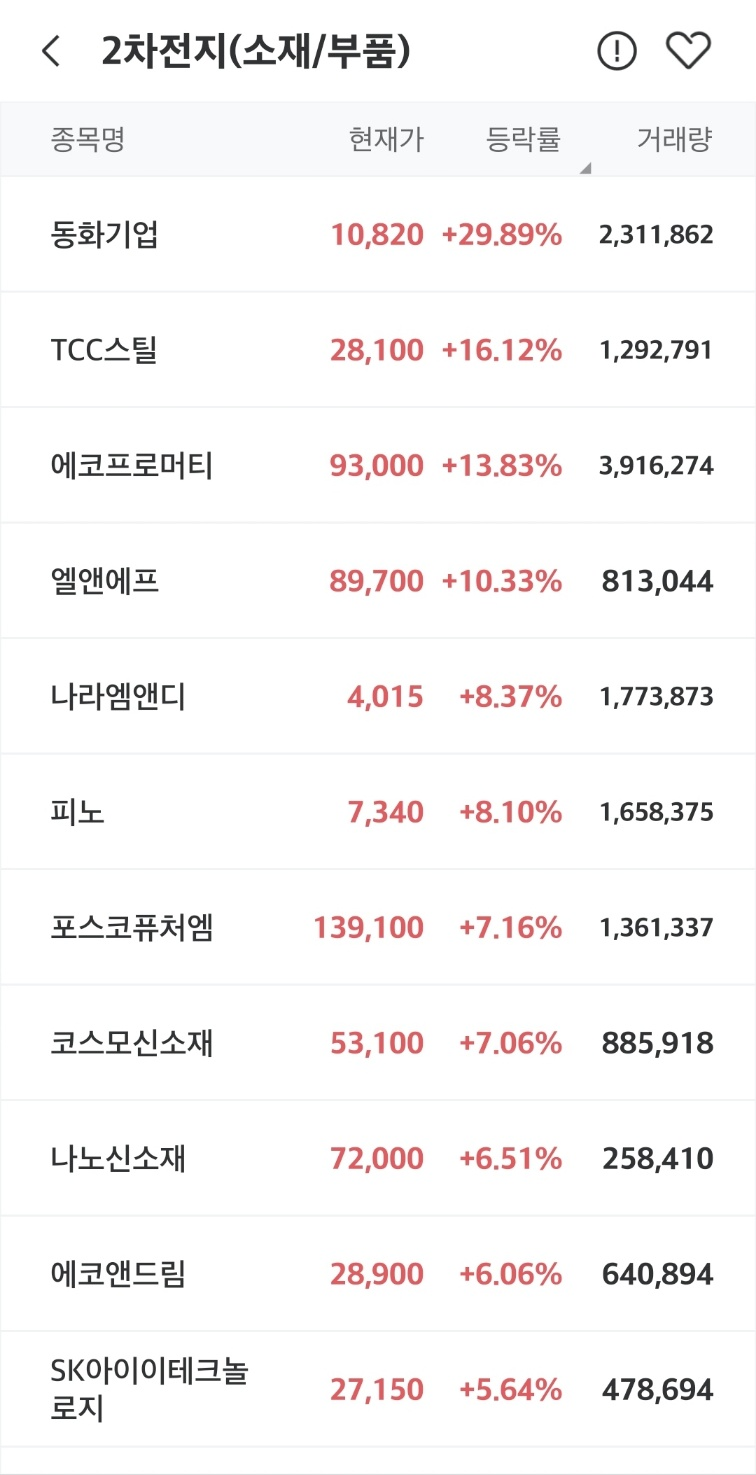Sort the list by 거래량 column
Screen dimensions: 756x1475
(x=674, y=139)
